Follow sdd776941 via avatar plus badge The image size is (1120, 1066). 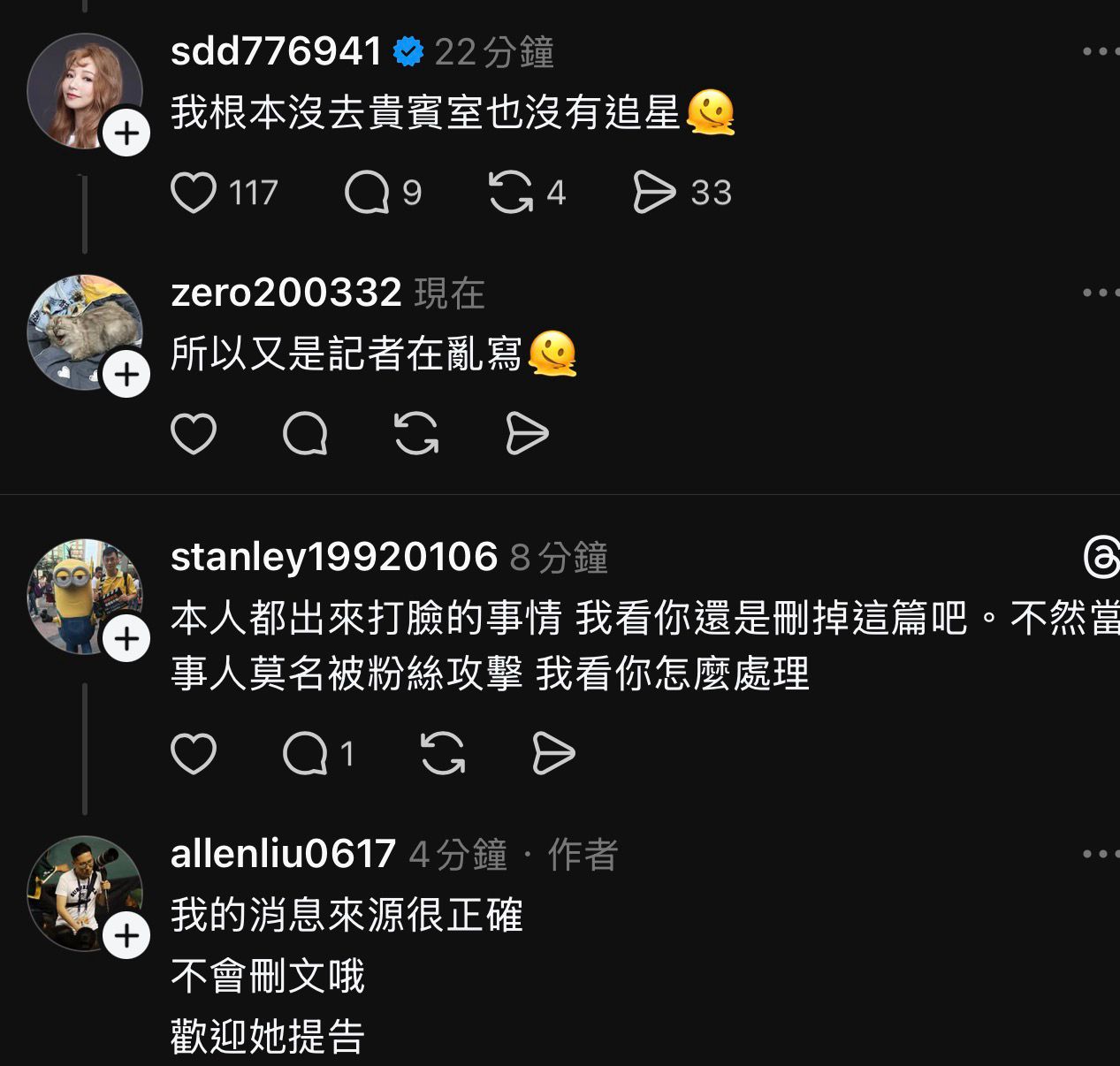(126, 133)
